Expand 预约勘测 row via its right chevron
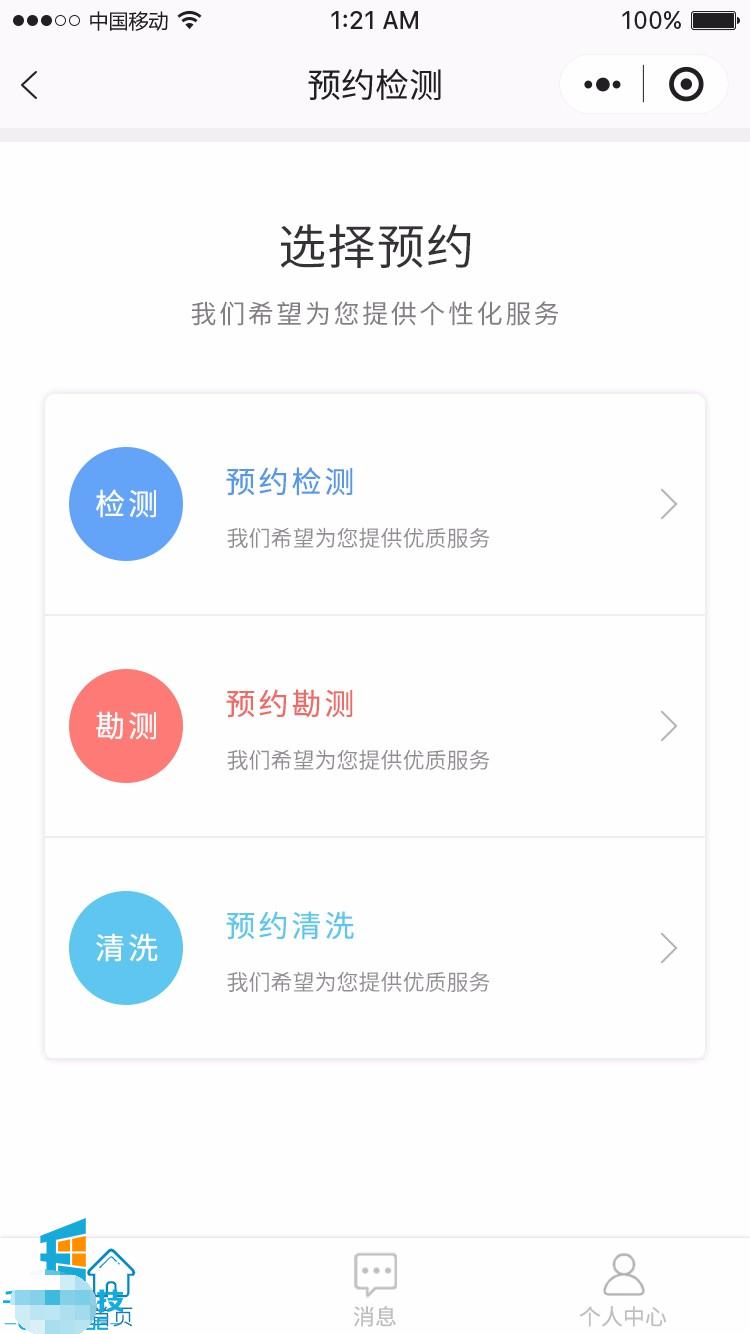Screen dimensions: 750x1334 tap(668, 725)
